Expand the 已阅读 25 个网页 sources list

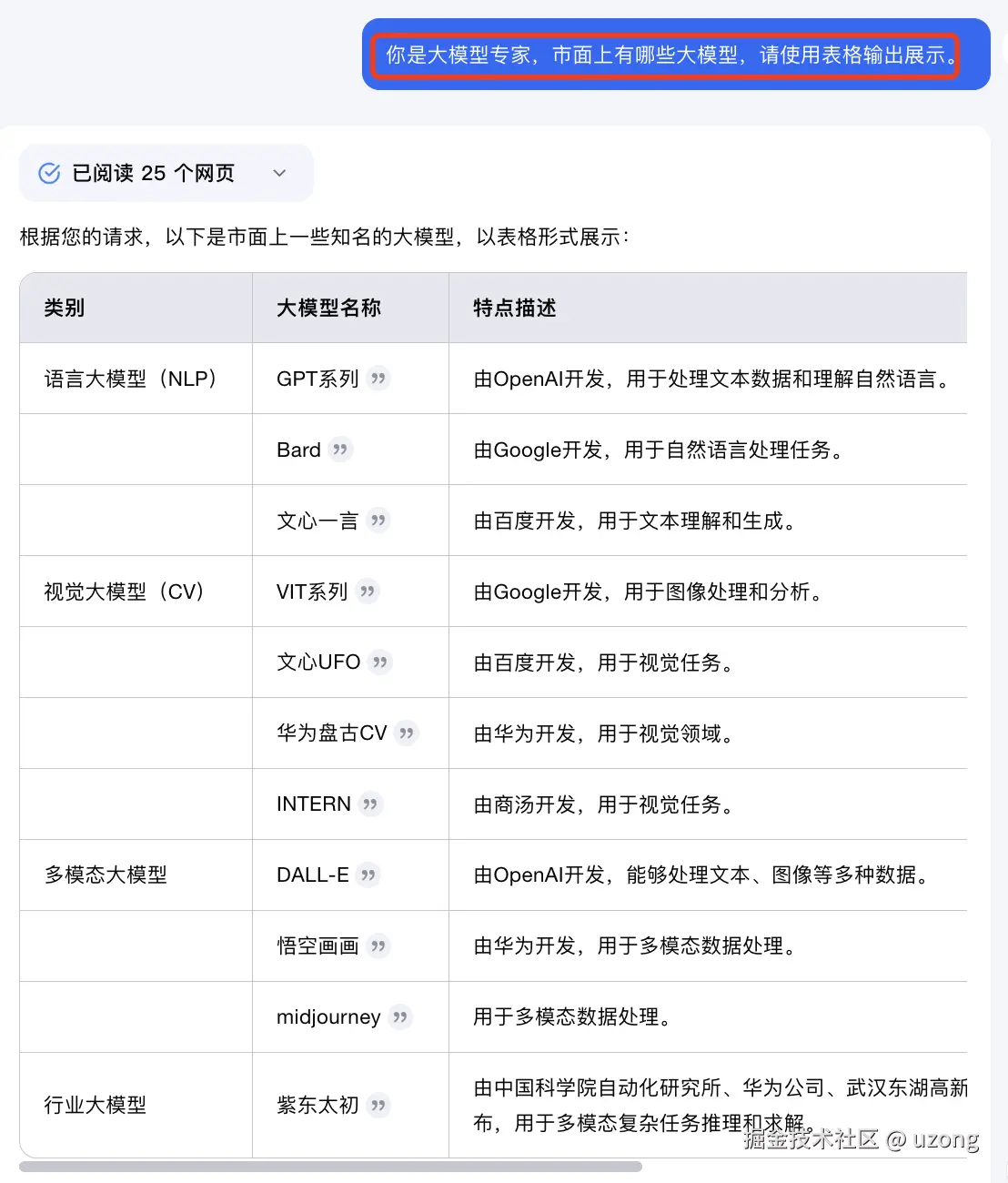tap(279, 173)
